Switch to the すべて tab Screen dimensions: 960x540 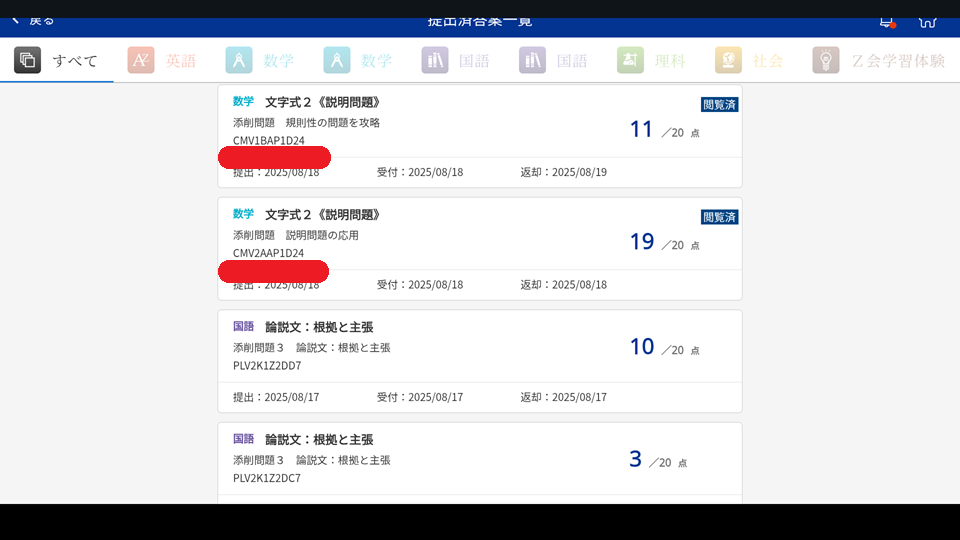pos(57,60)
